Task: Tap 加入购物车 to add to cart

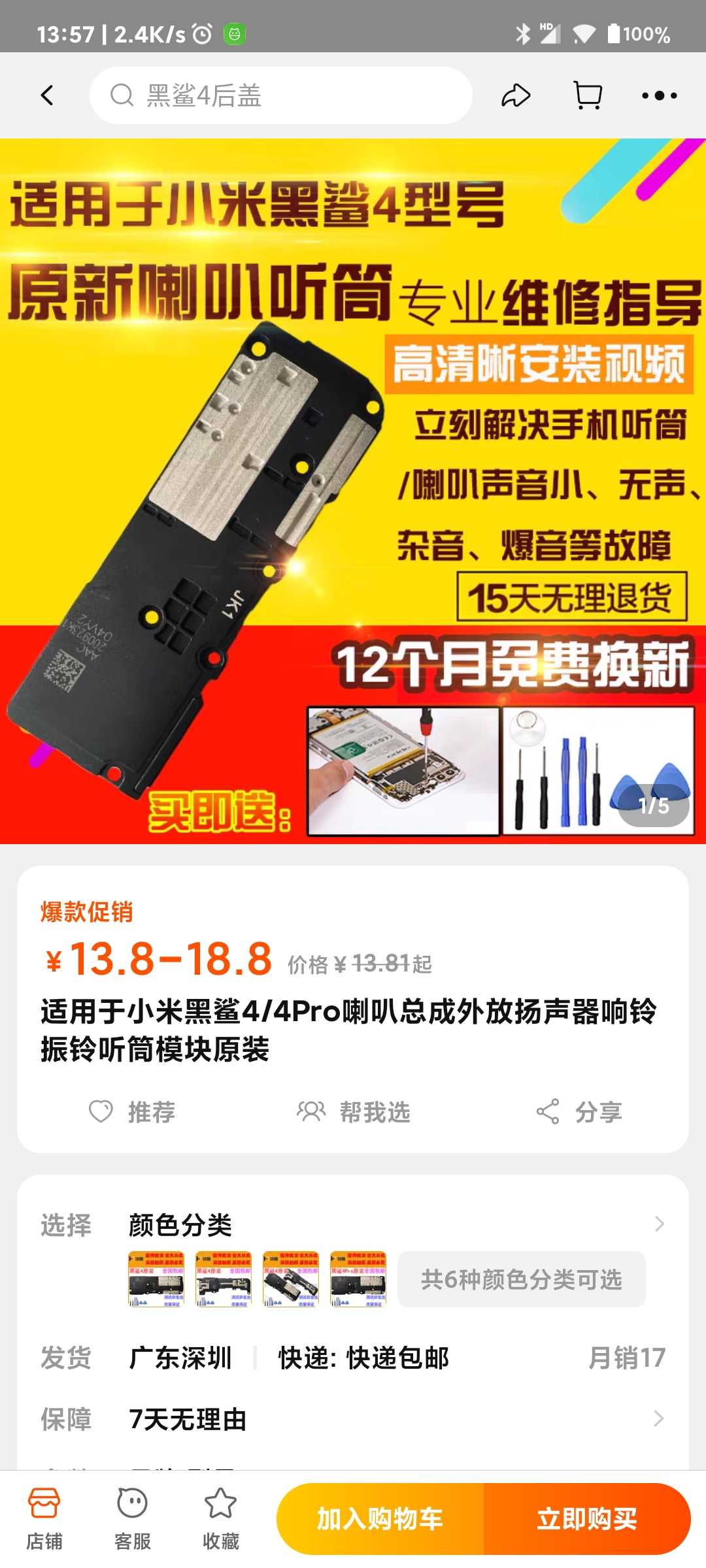Action: [380, 1519]
